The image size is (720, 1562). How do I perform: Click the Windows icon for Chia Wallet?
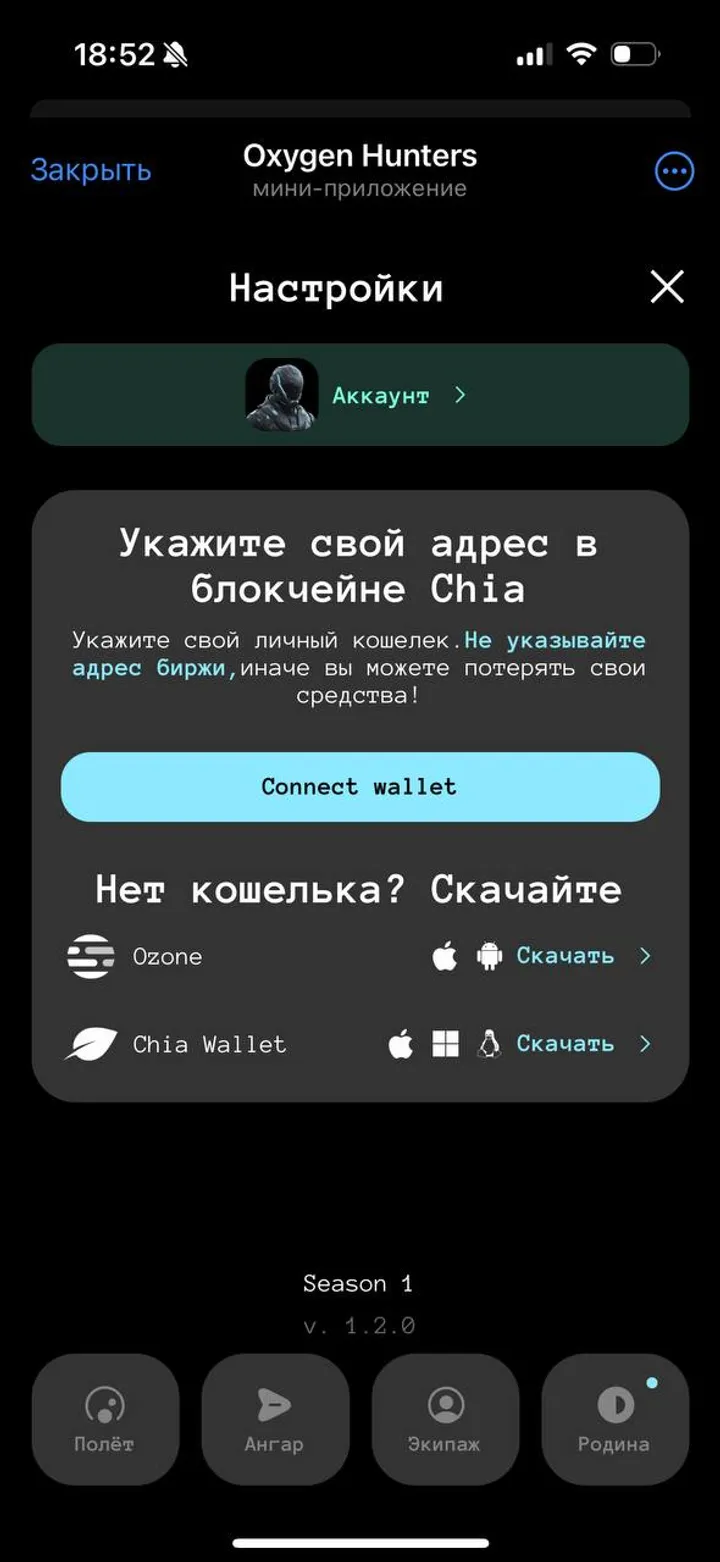tap(443, 1044)
